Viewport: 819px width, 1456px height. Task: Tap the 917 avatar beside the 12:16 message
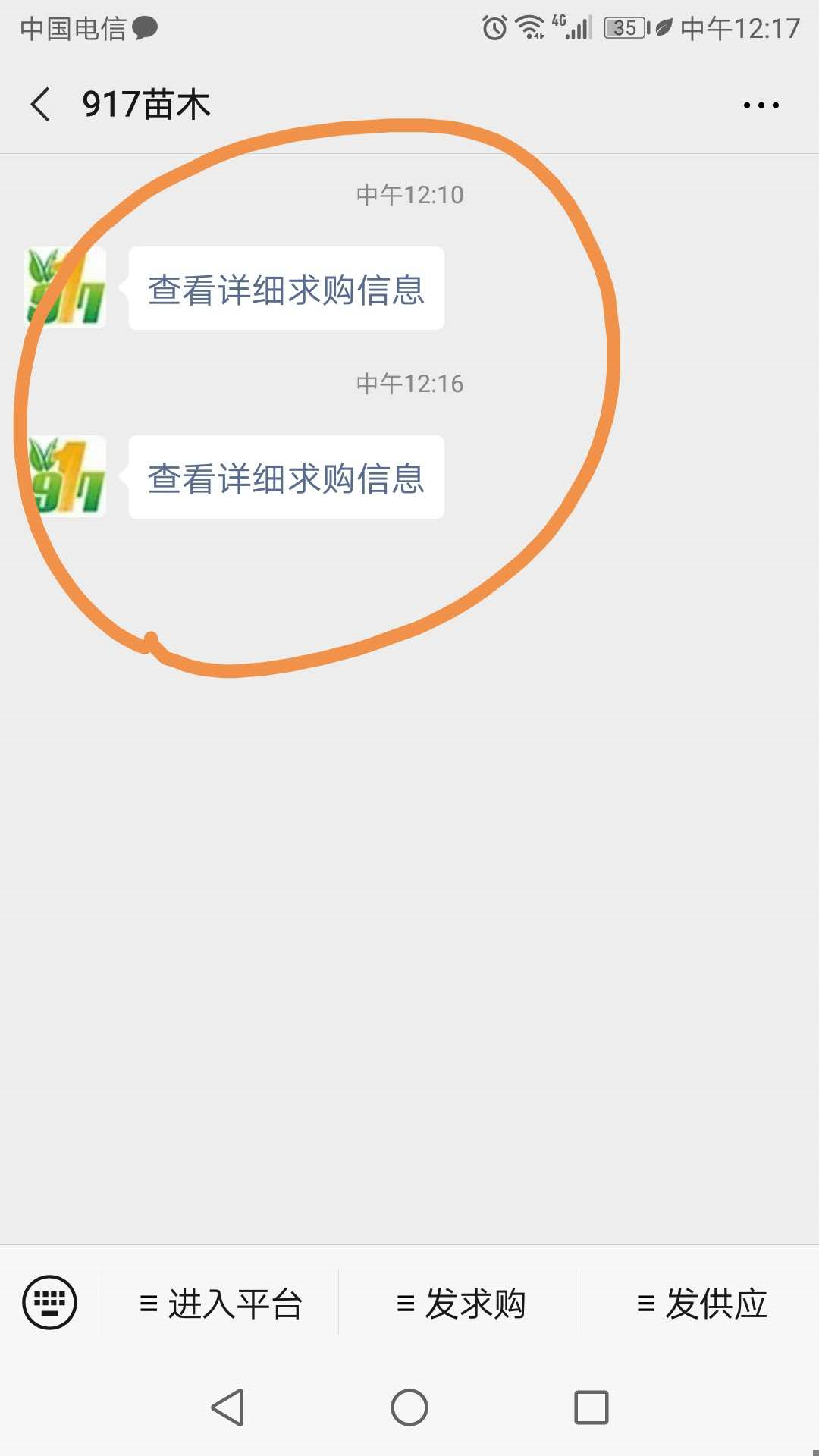click(x=66, y=476)
